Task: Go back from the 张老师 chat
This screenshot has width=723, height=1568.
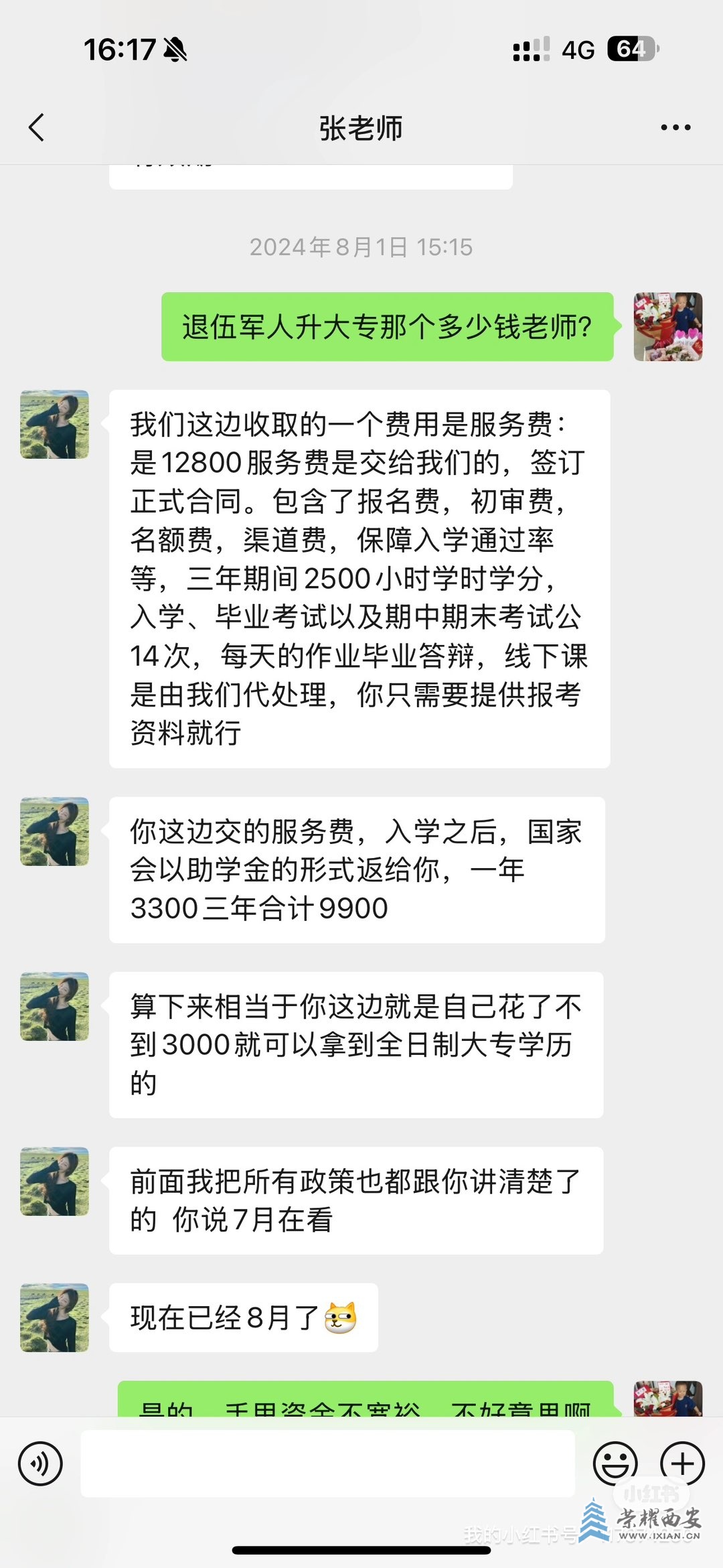Action: pyautogui.click(x=37, y=127)
